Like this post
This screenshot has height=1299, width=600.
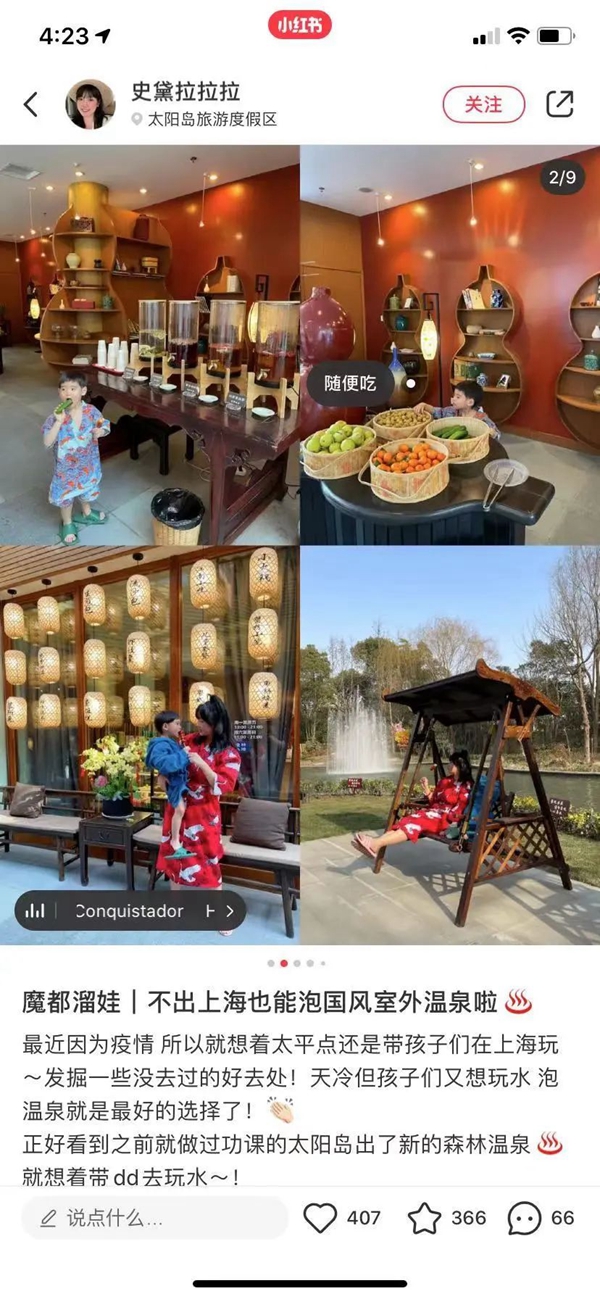click(321, 1218)
